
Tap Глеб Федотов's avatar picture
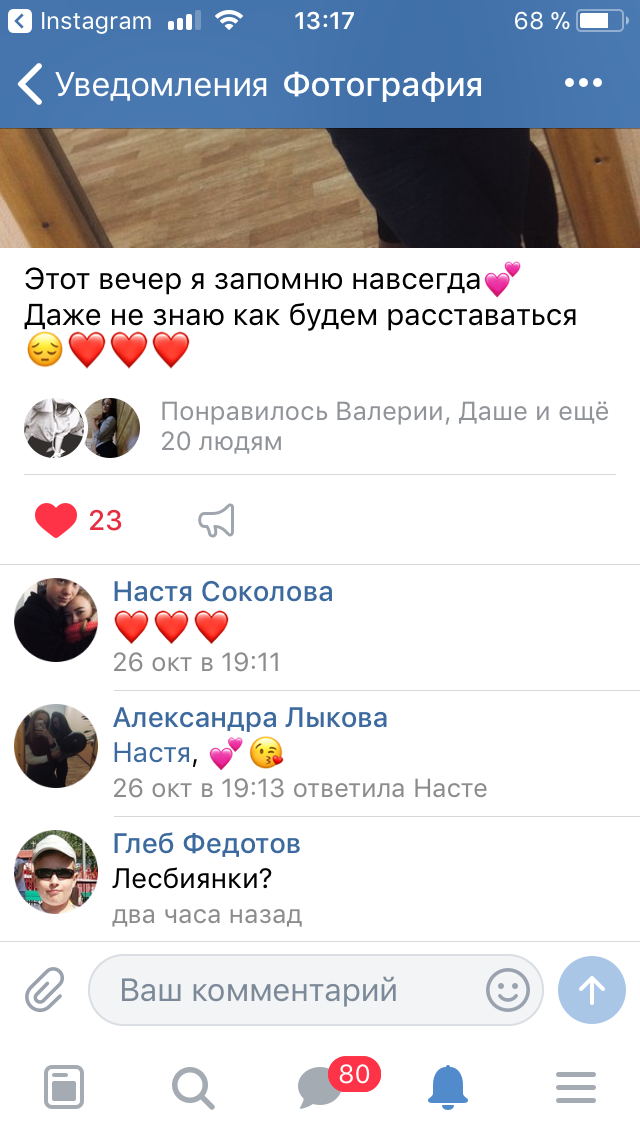(56, 872)
